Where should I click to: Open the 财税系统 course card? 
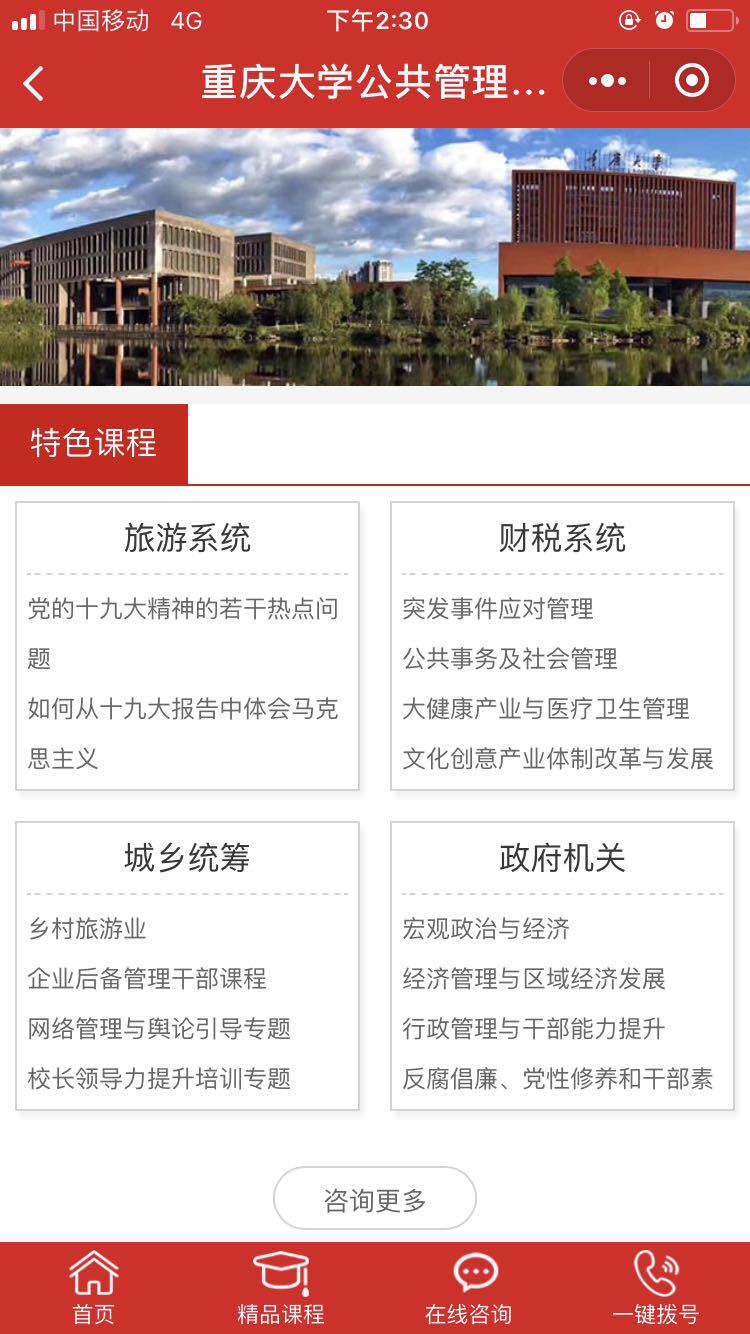tap(562, 538)
